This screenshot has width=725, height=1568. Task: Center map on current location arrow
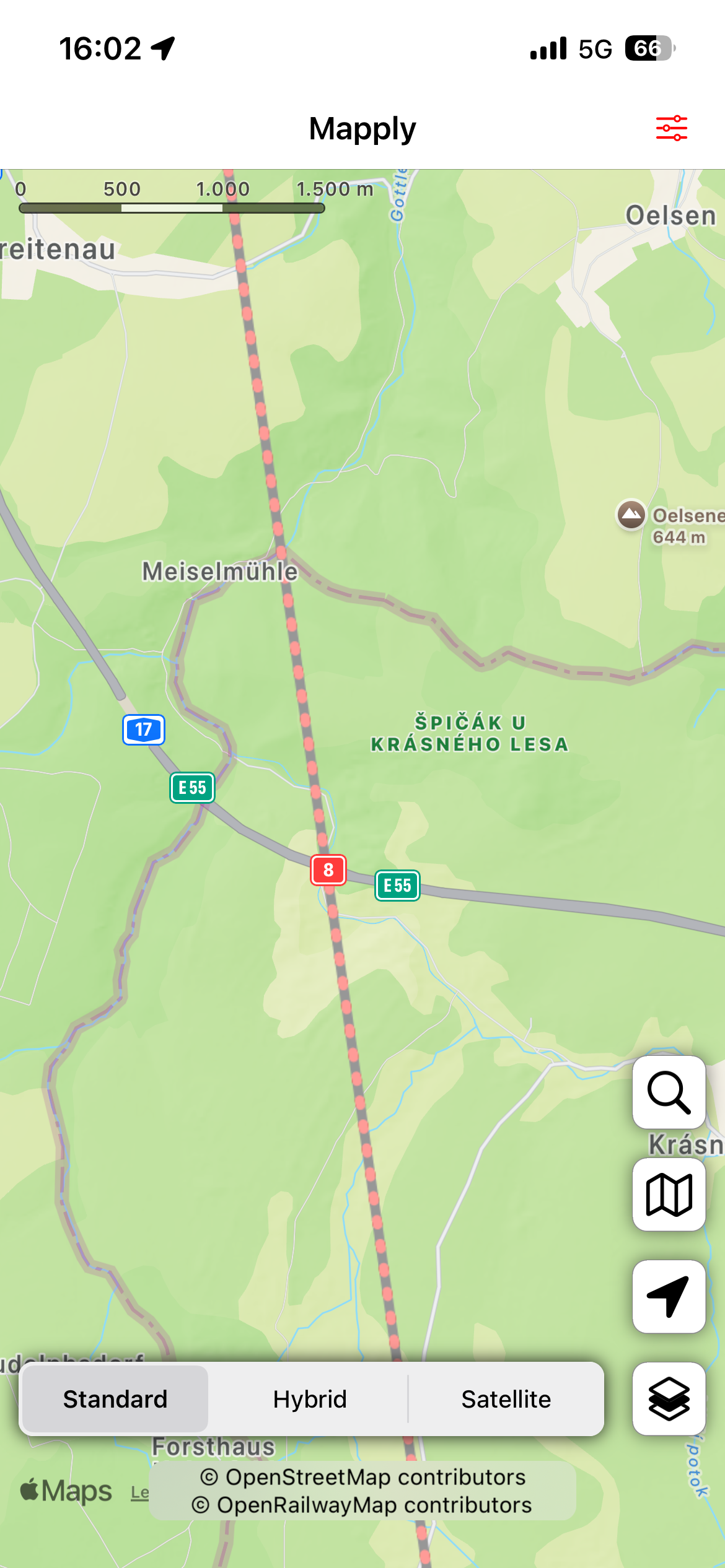click(x=669, y=1296)
